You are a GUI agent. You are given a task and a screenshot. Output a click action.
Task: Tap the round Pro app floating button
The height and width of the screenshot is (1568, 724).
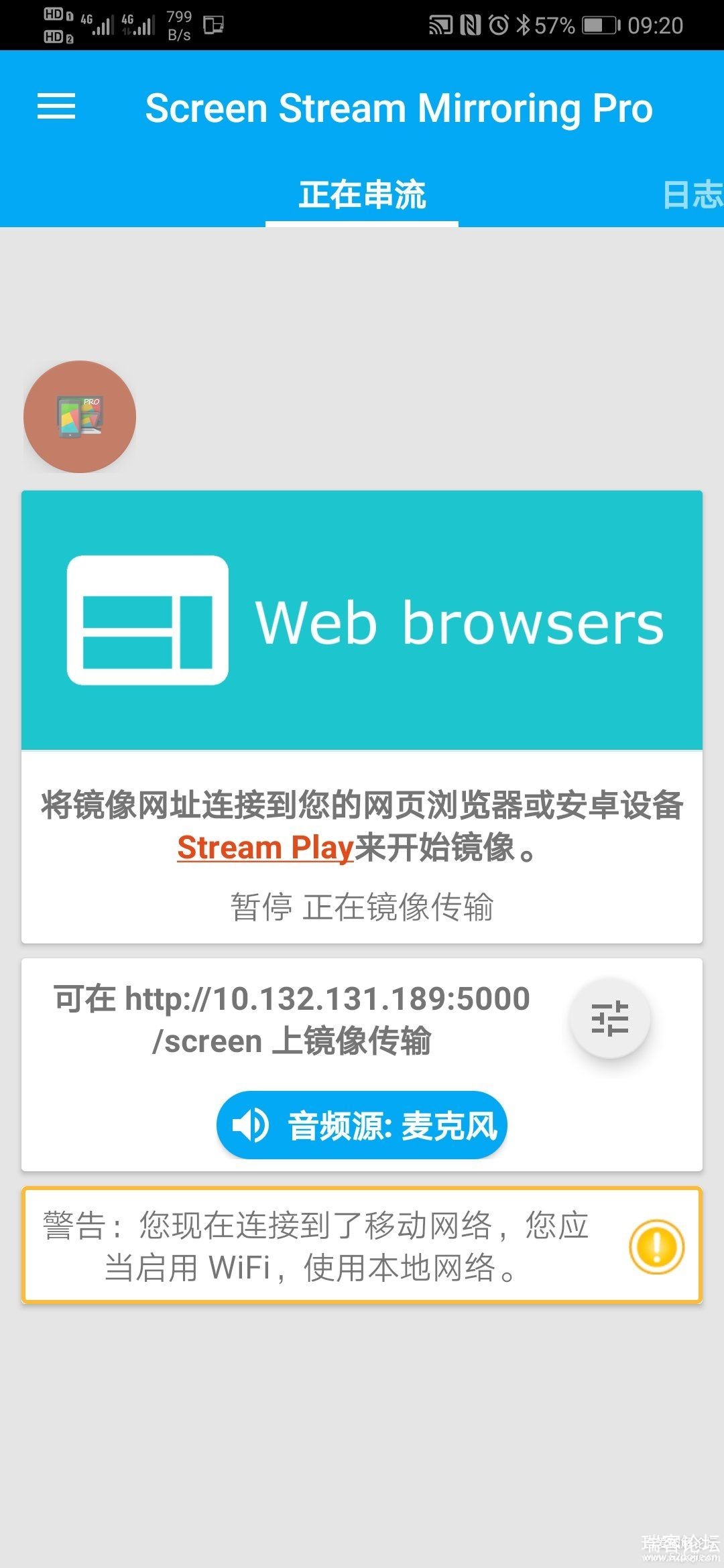[80, 417]
